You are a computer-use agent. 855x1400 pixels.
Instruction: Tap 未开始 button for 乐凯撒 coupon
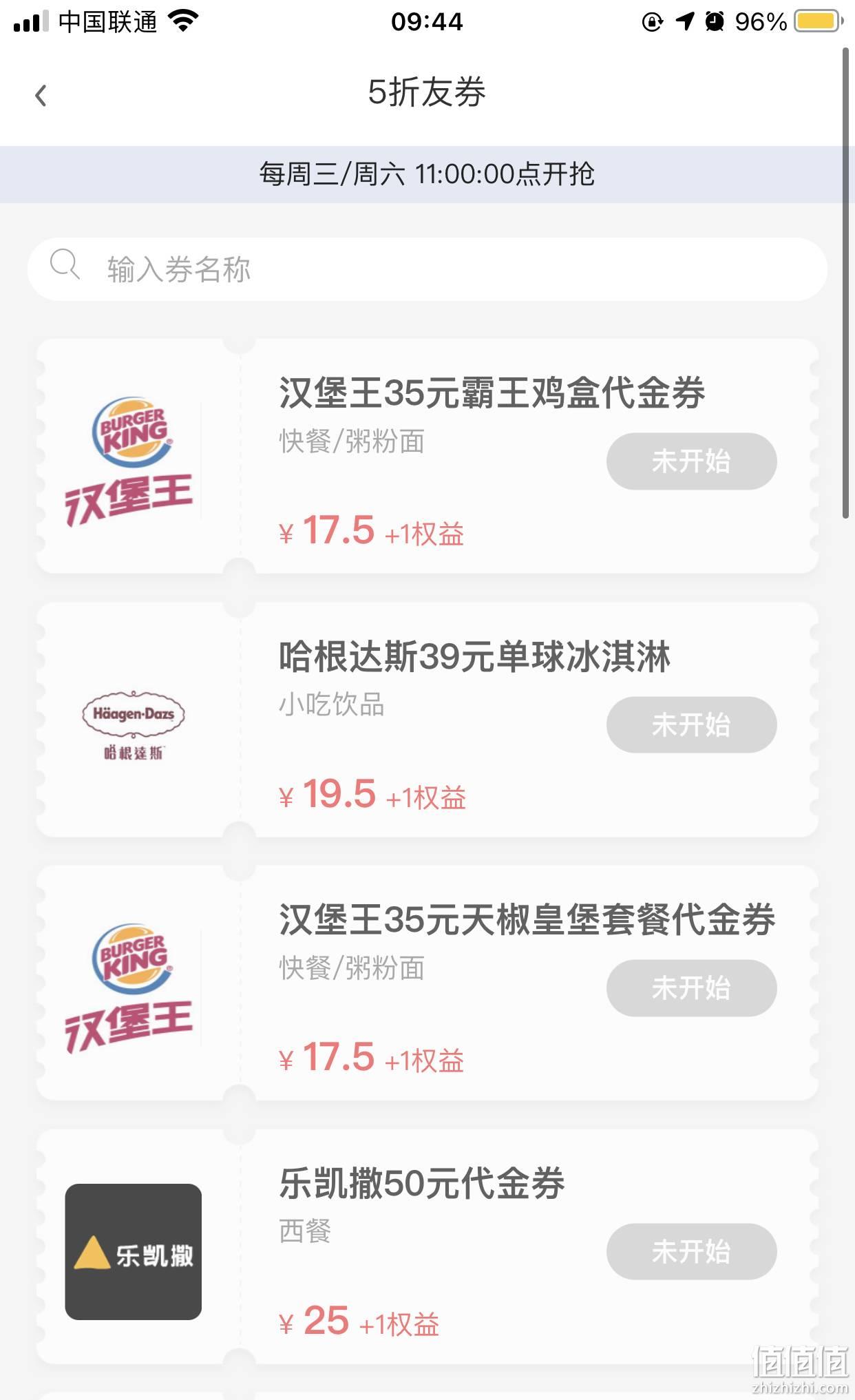(x=691, y=1252)
